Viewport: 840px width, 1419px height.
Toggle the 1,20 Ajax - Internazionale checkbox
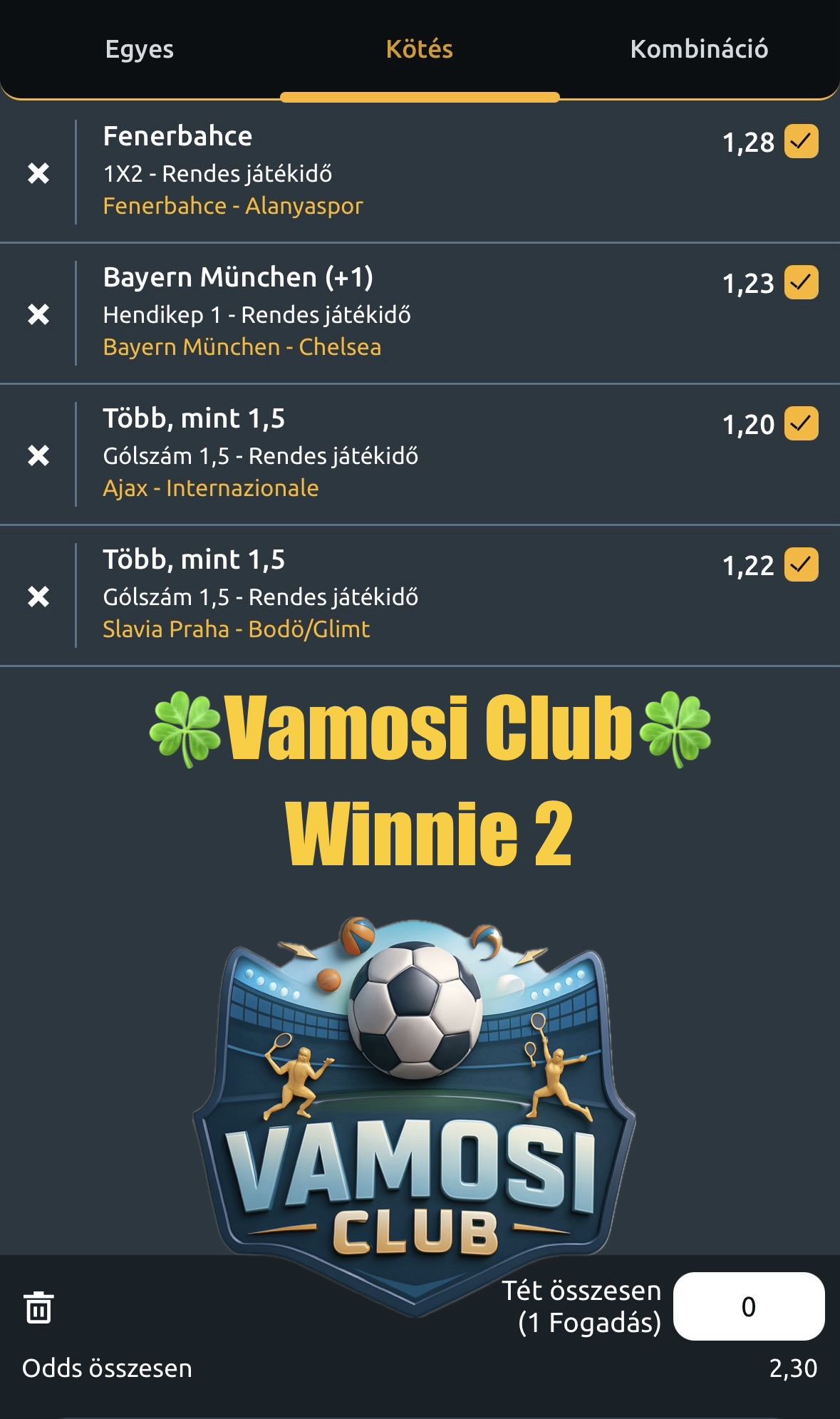pyautogui.click(x=802, y=423)
